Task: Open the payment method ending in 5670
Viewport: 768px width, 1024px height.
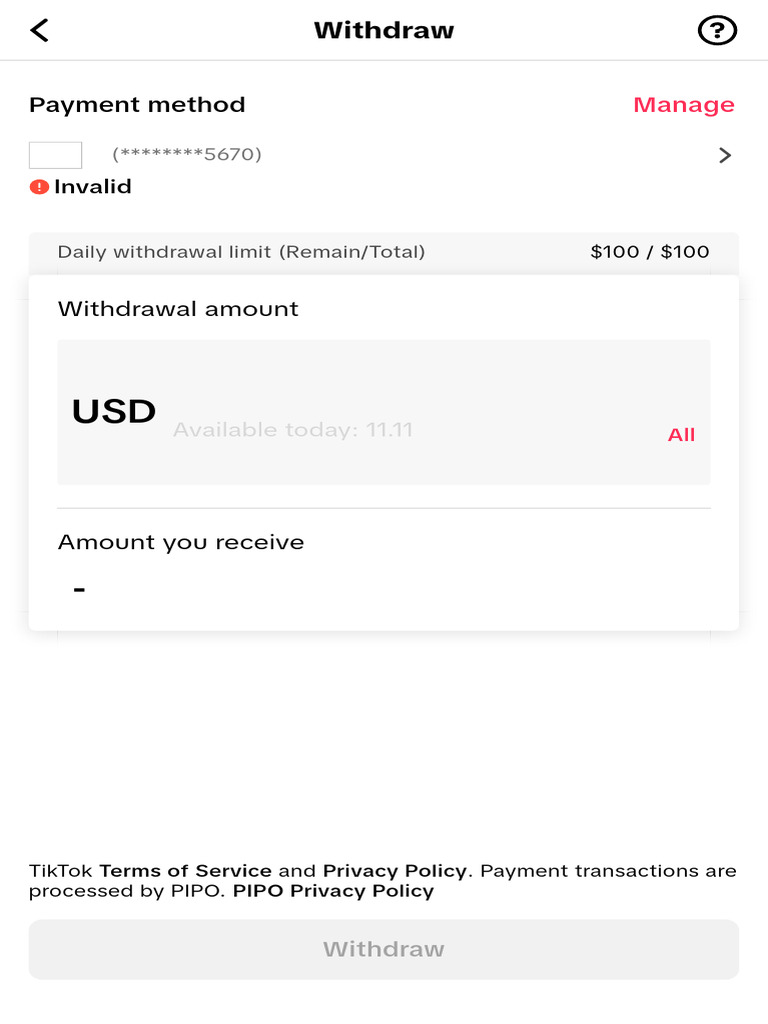Action: (x=383, y=155)
